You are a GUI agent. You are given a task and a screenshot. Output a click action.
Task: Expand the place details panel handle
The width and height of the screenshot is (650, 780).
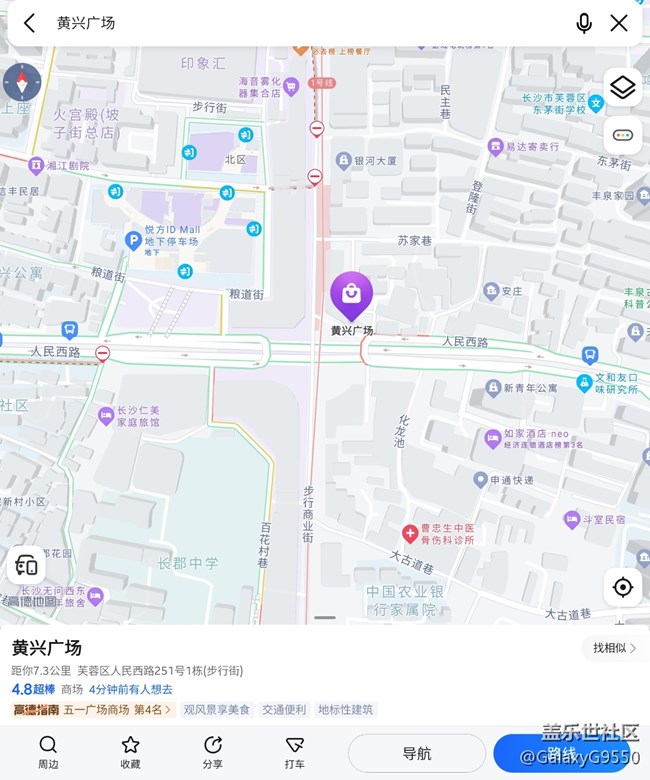[x=325, y=618]
